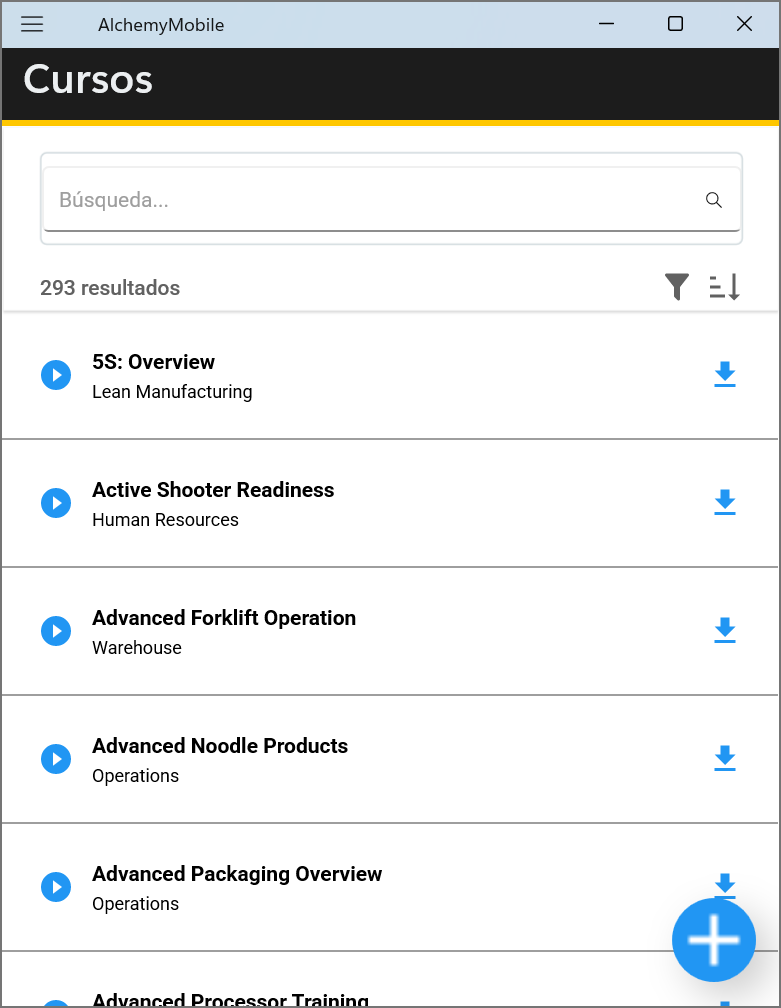This screenshot has height=1008, width=781.
Task: Open Advanced Forklift Operation course
Action: [224, 618]
